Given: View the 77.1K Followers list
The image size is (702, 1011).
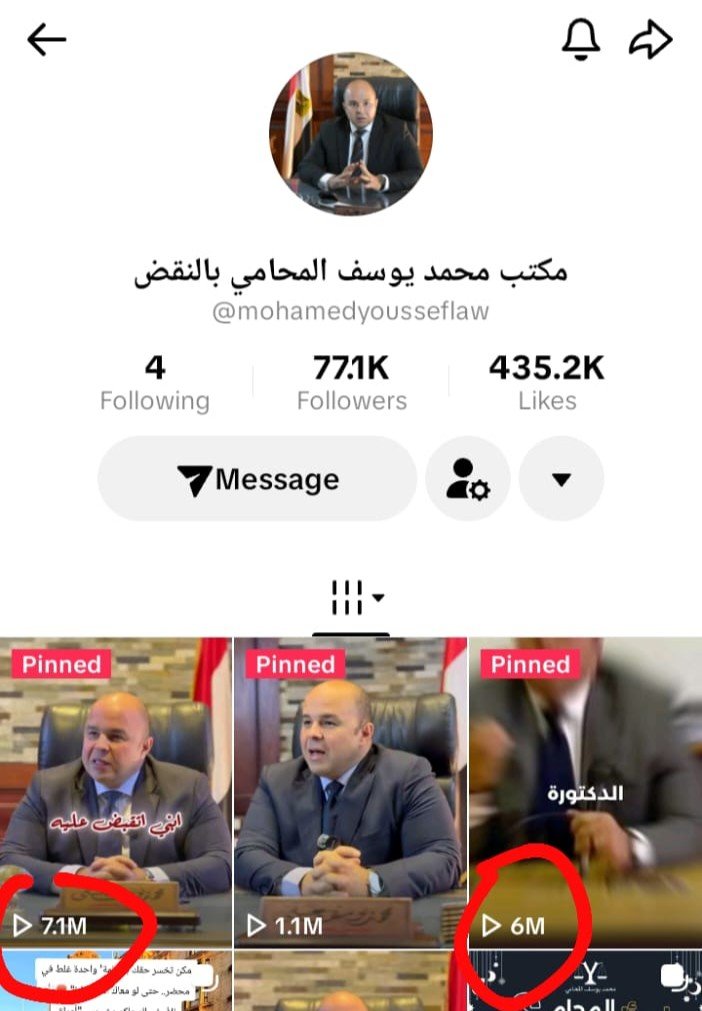Looking at the screenshot, I should tap(351, 384).
